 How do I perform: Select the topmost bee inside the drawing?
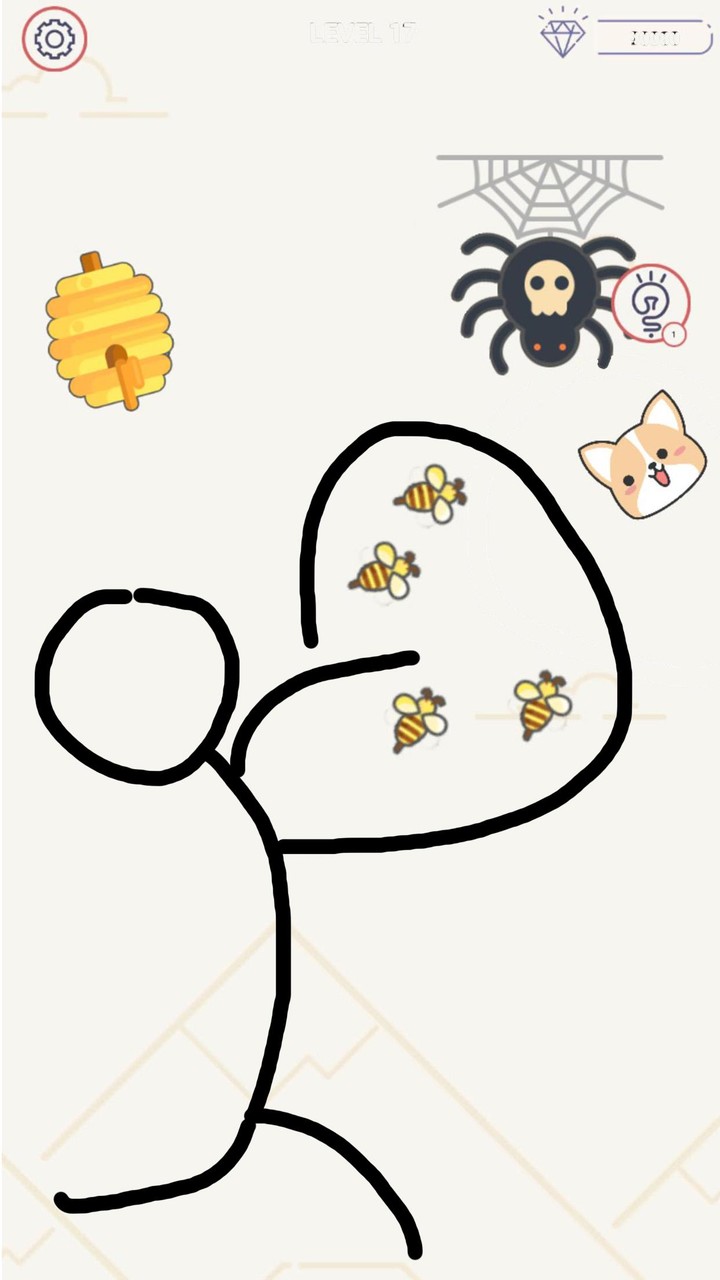(432, 495)
